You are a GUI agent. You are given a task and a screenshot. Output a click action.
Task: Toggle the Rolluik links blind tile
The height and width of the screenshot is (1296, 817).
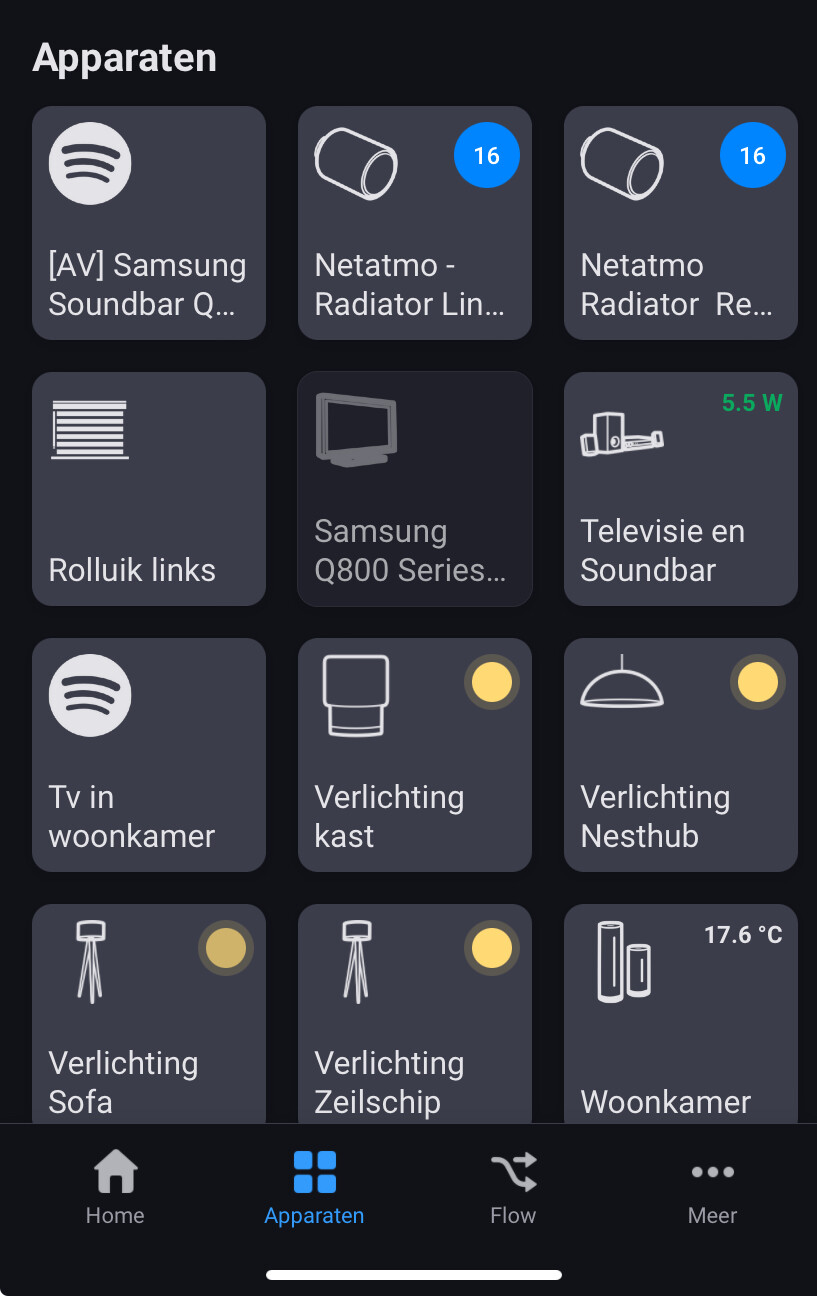coord(149,489)
